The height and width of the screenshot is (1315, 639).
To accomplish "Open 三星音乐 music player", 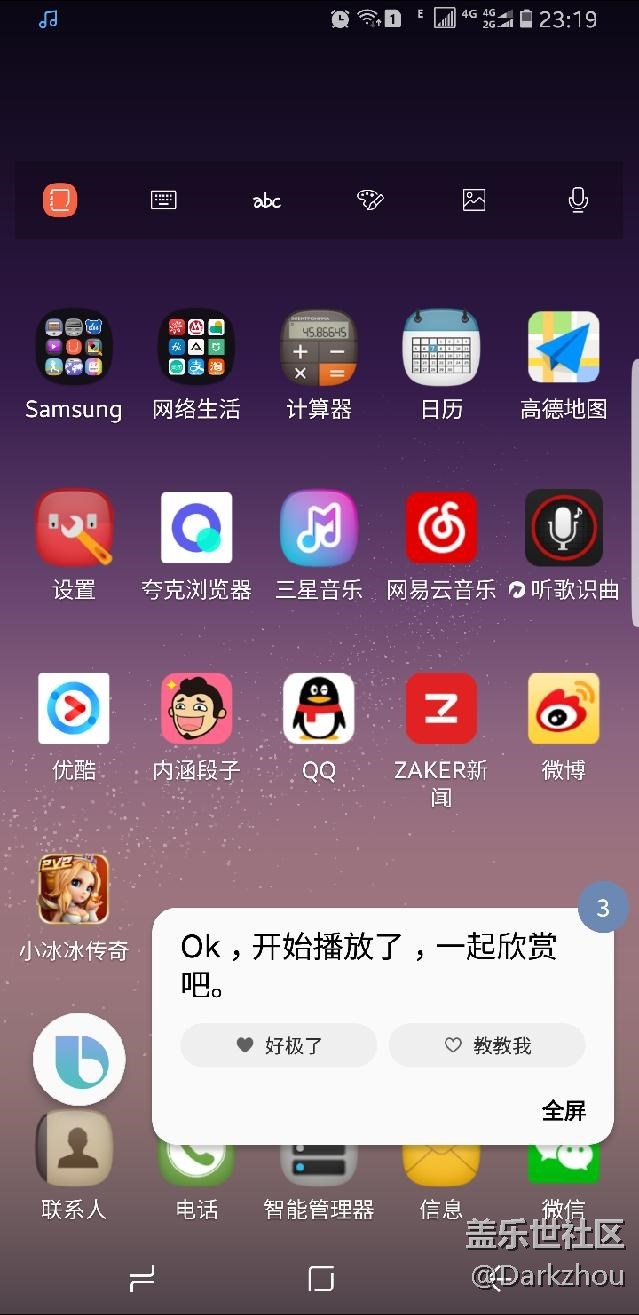I will coord(319,528).
